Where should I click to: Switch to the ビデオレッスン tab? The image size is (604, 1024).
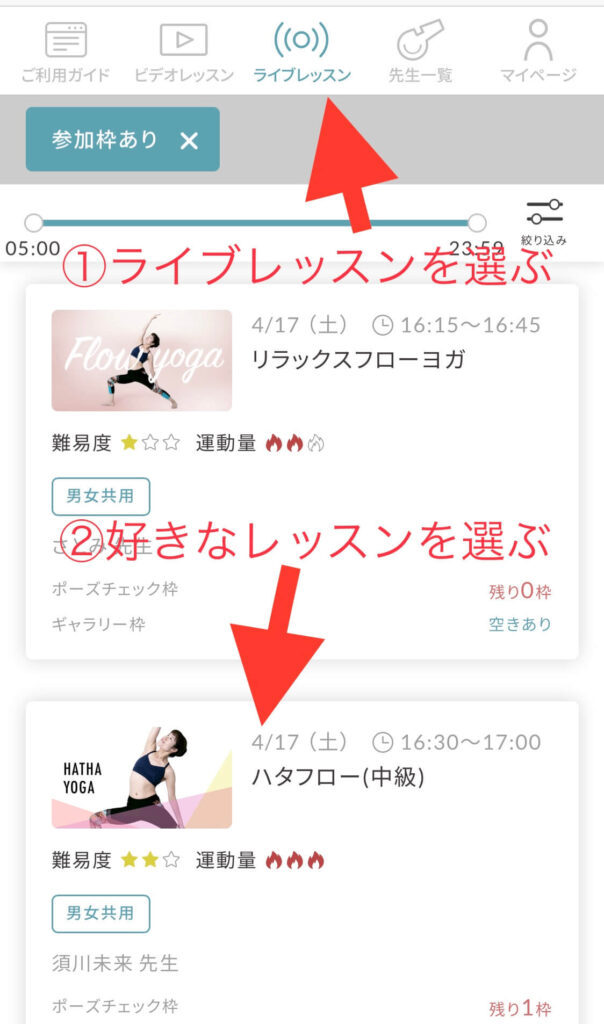pyautogui.click(x=184, y=52)
